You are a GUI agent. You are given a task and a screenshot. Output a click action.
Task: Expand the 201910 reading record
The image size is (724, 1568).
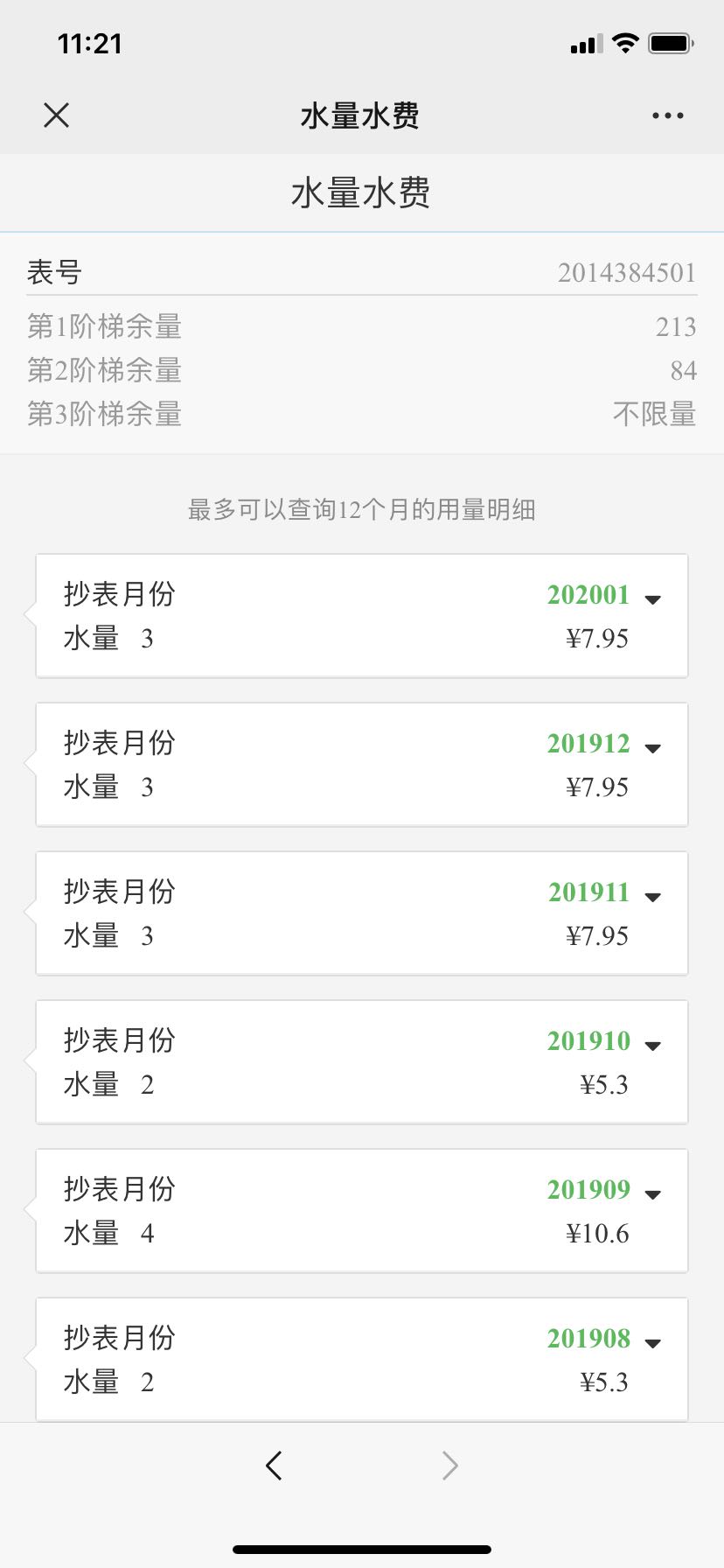pos(652,1046)
